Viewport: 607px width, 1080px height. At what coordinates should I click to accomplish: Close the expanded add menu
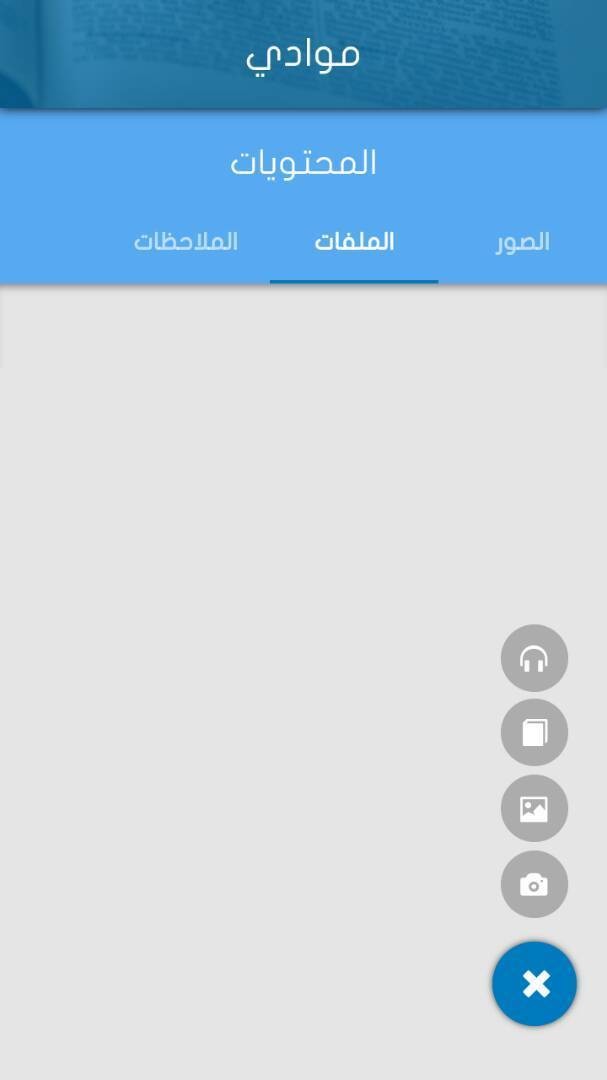pyautogui.click(x=535, y=984)
